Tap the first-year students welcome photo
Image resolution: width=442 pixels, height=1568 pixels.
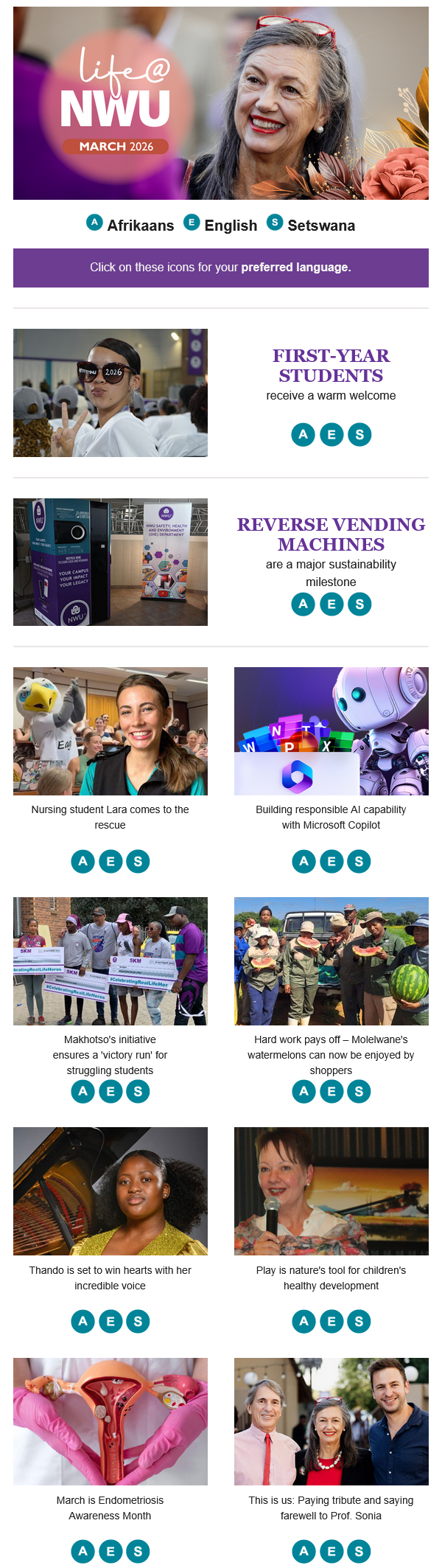click(110, 393)
